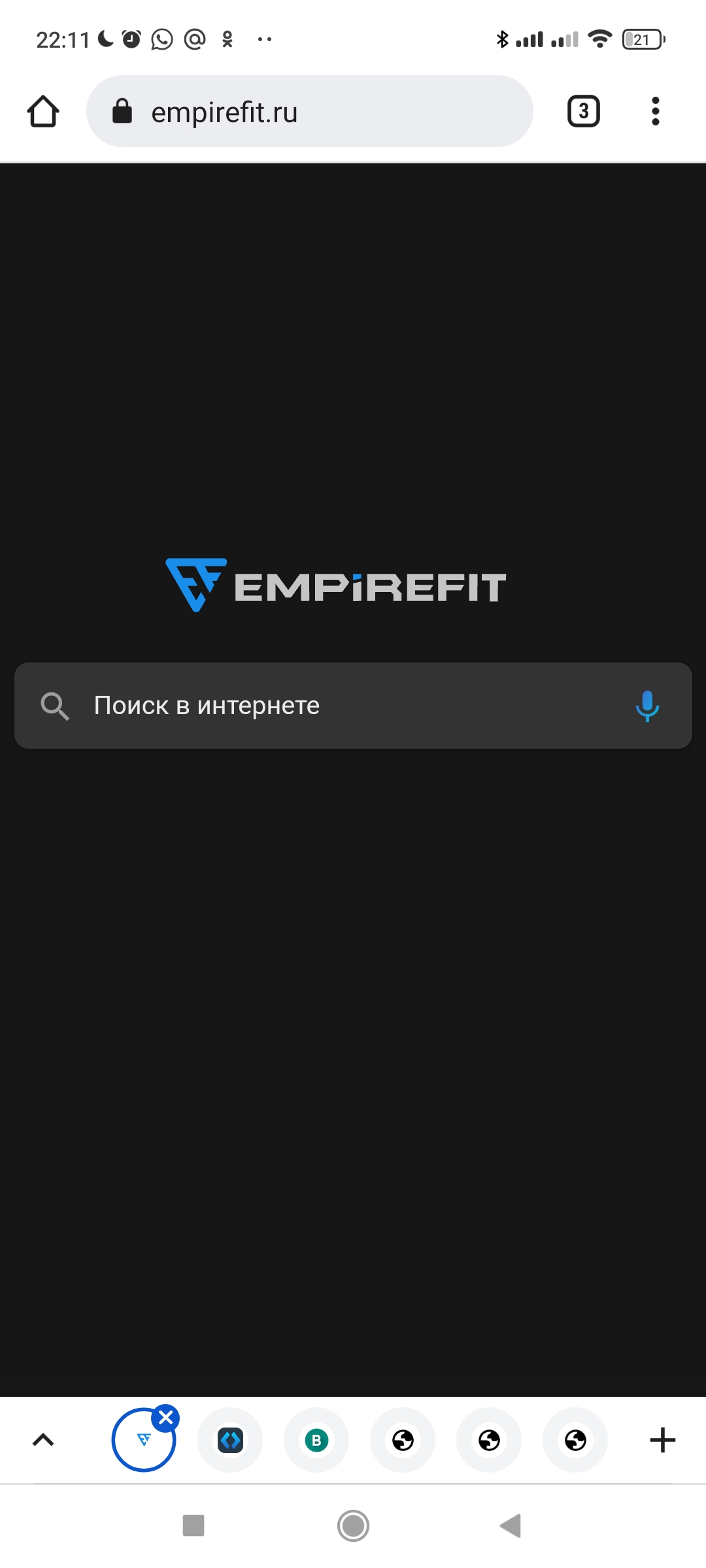Switch to the tab with the blue diamond icon

[x=230, y=1440]
